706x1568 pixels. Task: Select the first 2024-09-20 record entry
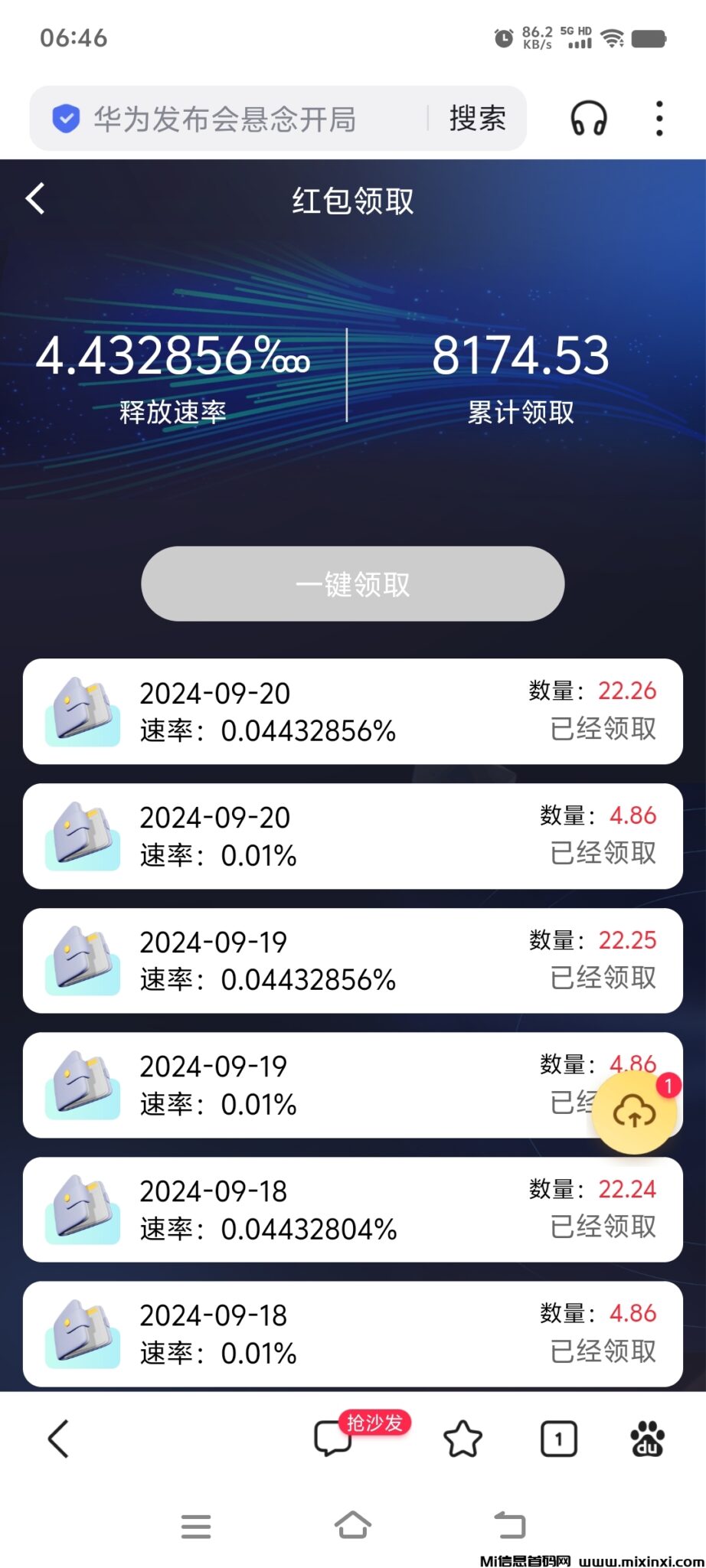click(352, 711)
